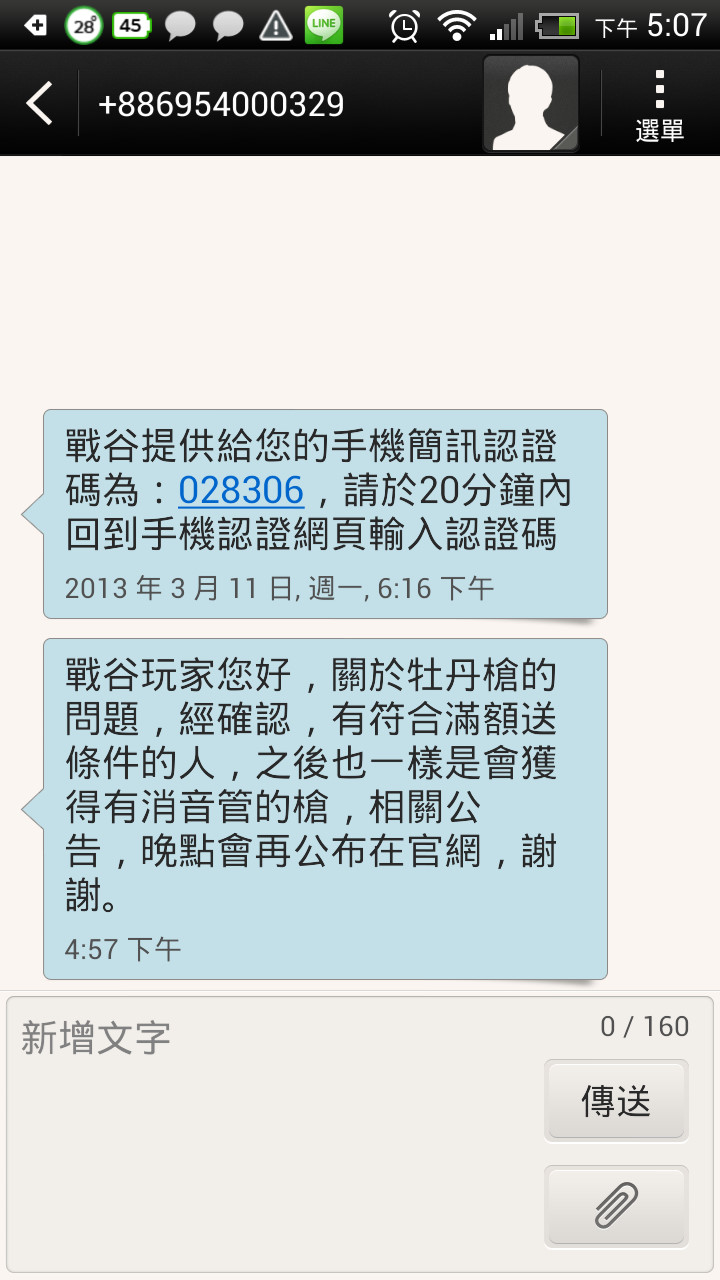Screen dimensions: 720x1280
Task: Send the message with 傳送 button
Action: pyautogui.click(x=616, y=1101)
